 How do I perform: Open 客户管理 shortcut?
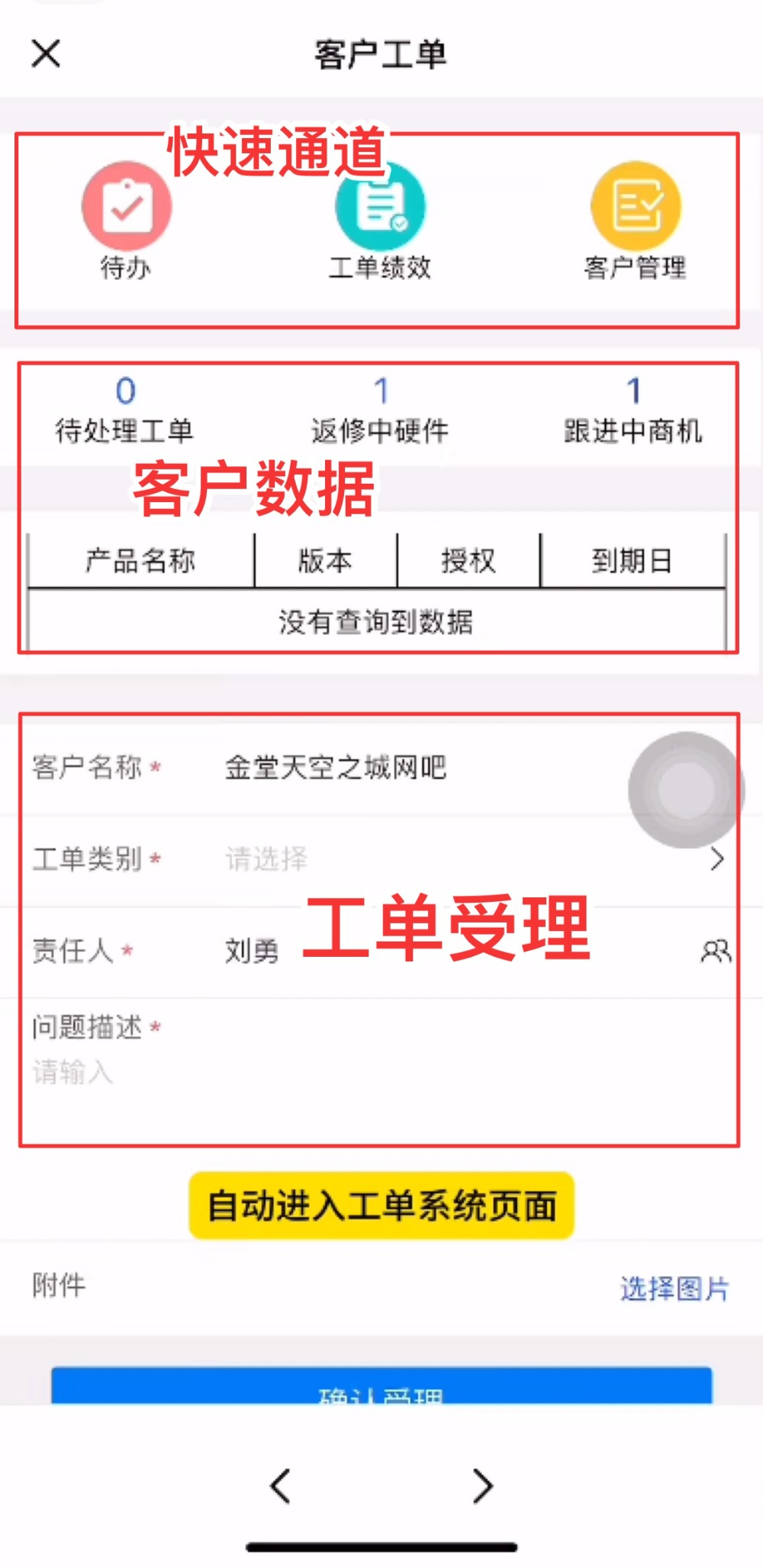point(635,208)
